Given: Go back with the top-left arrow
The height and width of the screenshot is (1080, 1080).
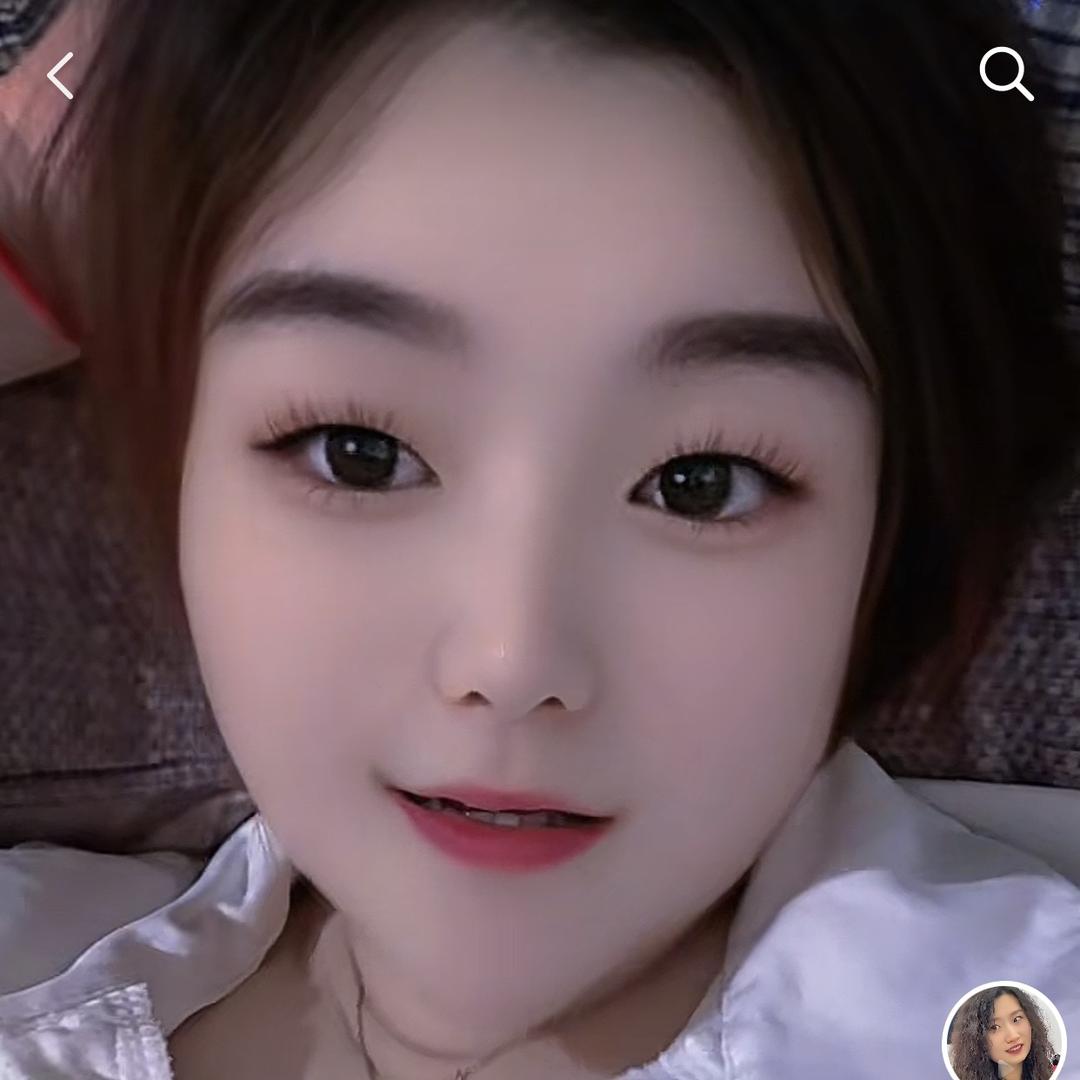Looking at the screenshot, I should pyautogui.click(x=60, y=76).
